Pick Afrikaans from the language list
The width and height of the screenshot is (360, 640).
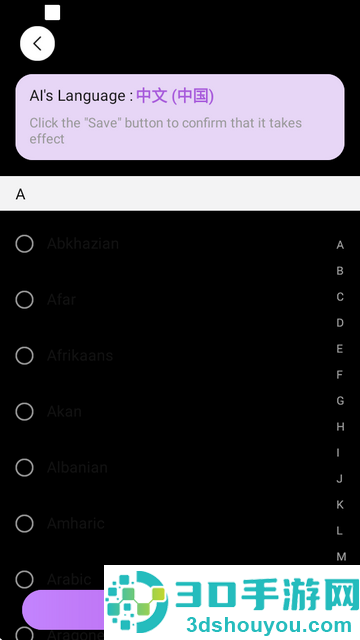pyautogui.click(x=24, y=356)
